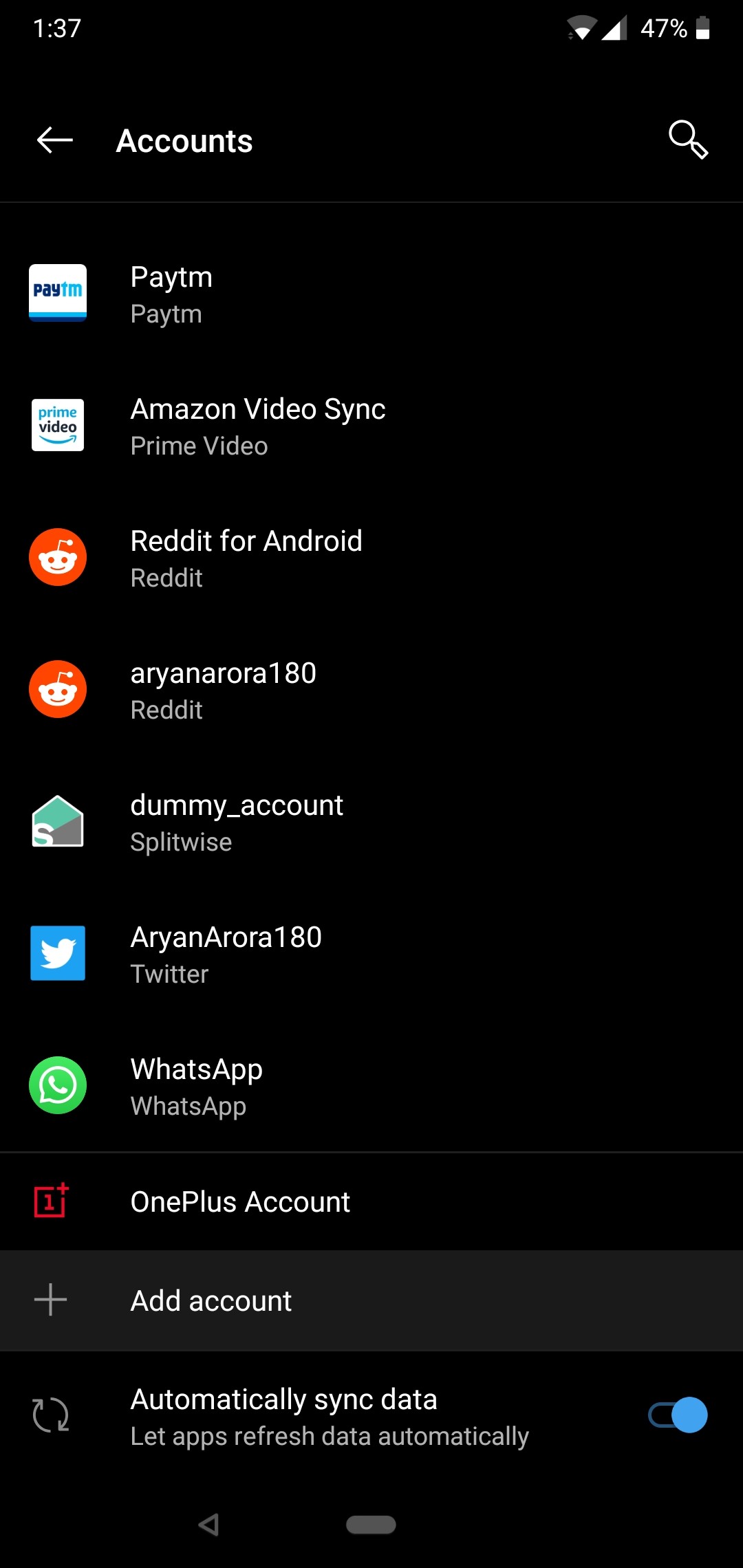743x1568 pixels.
Task: Open the WhatsApp account entry
Action: [x=371, y=1086]
